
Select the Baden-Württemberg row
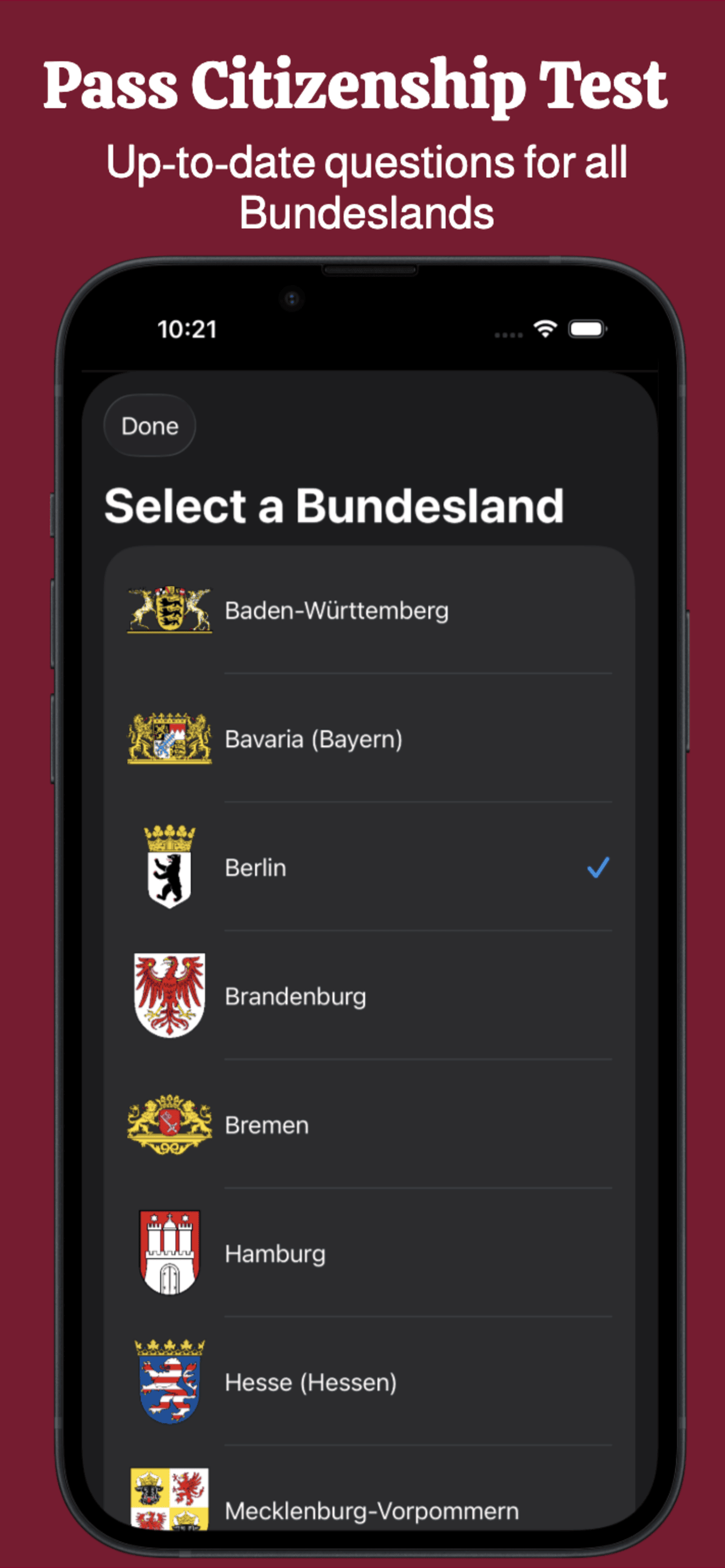pyautogui.click(x=365, y=611)
